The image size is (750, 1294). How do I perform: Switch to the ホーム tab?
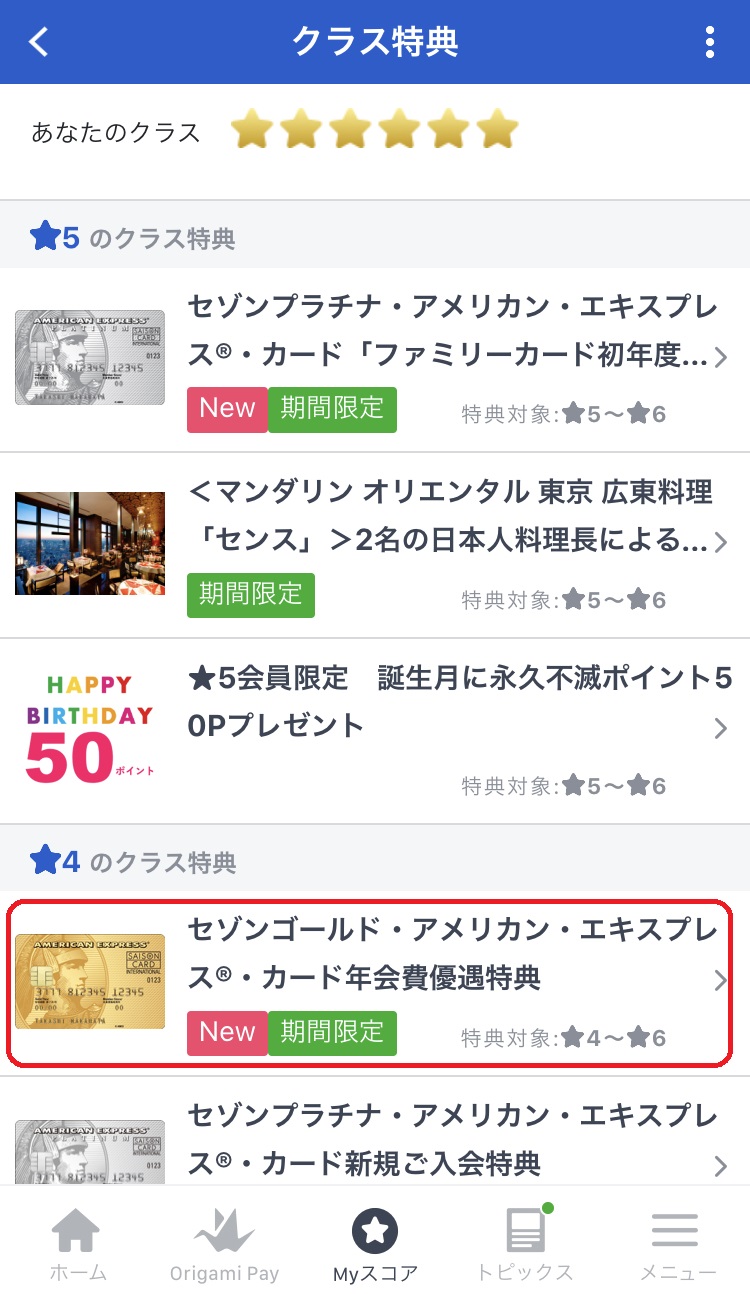point(76,1243)
